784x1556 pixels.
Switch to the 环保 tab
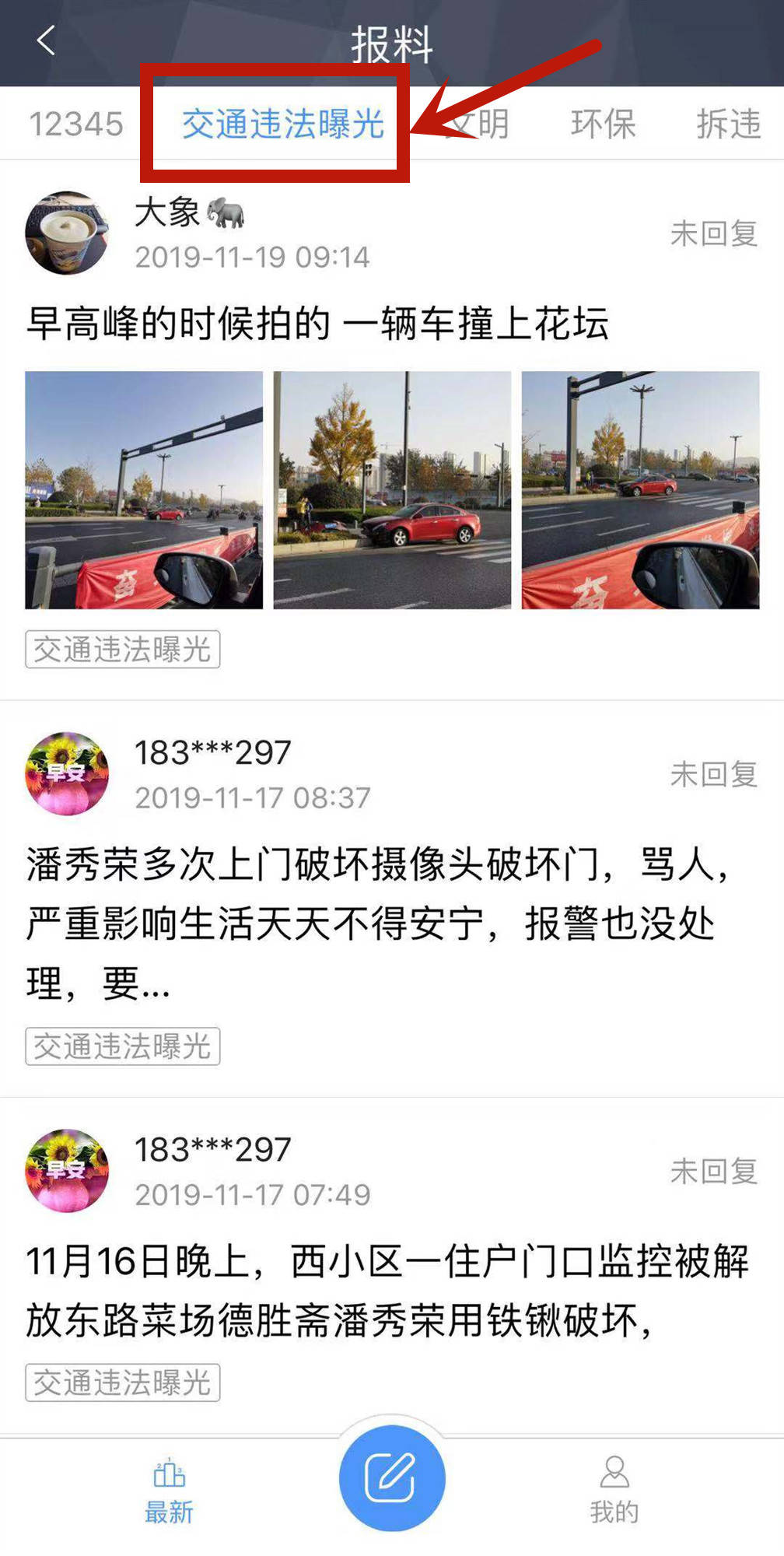click(604, 124)
